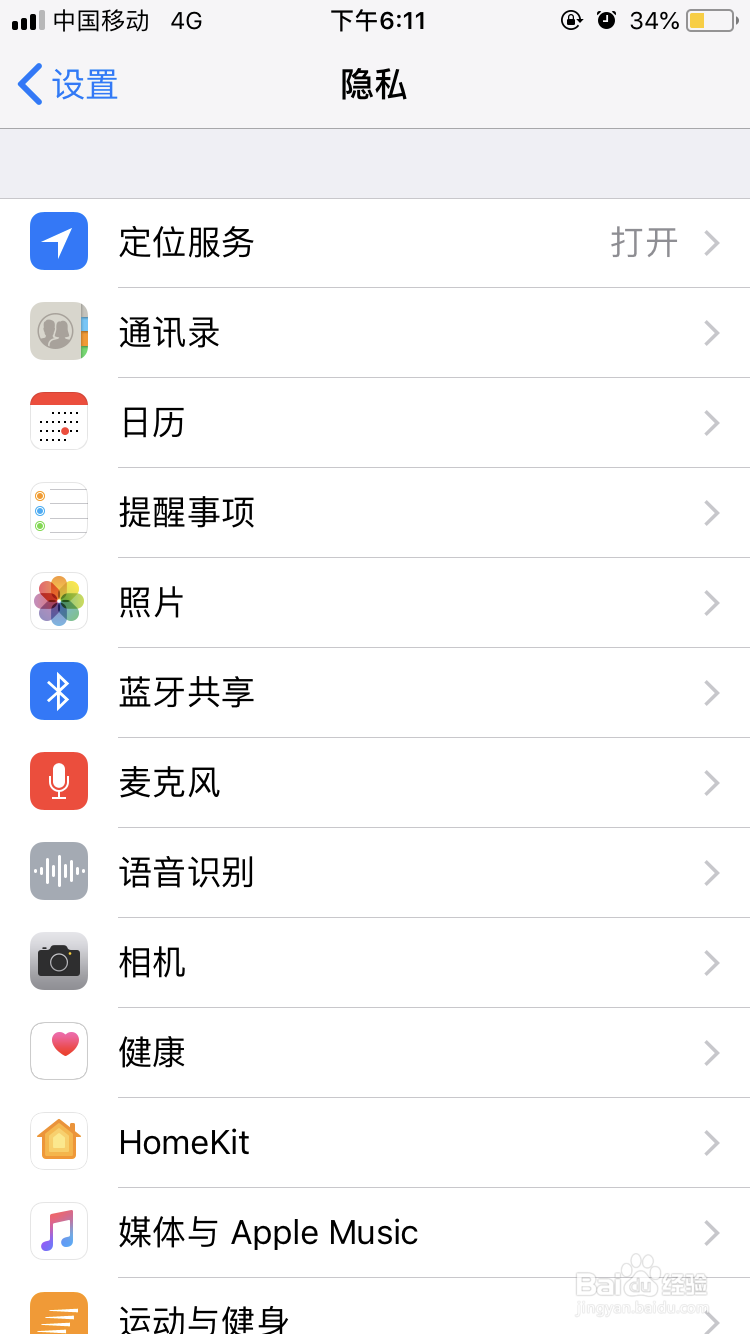The height and width of the screenshot is (1334, 750).
Task: Open 照片 privacy settings
Action: (375, 603)
